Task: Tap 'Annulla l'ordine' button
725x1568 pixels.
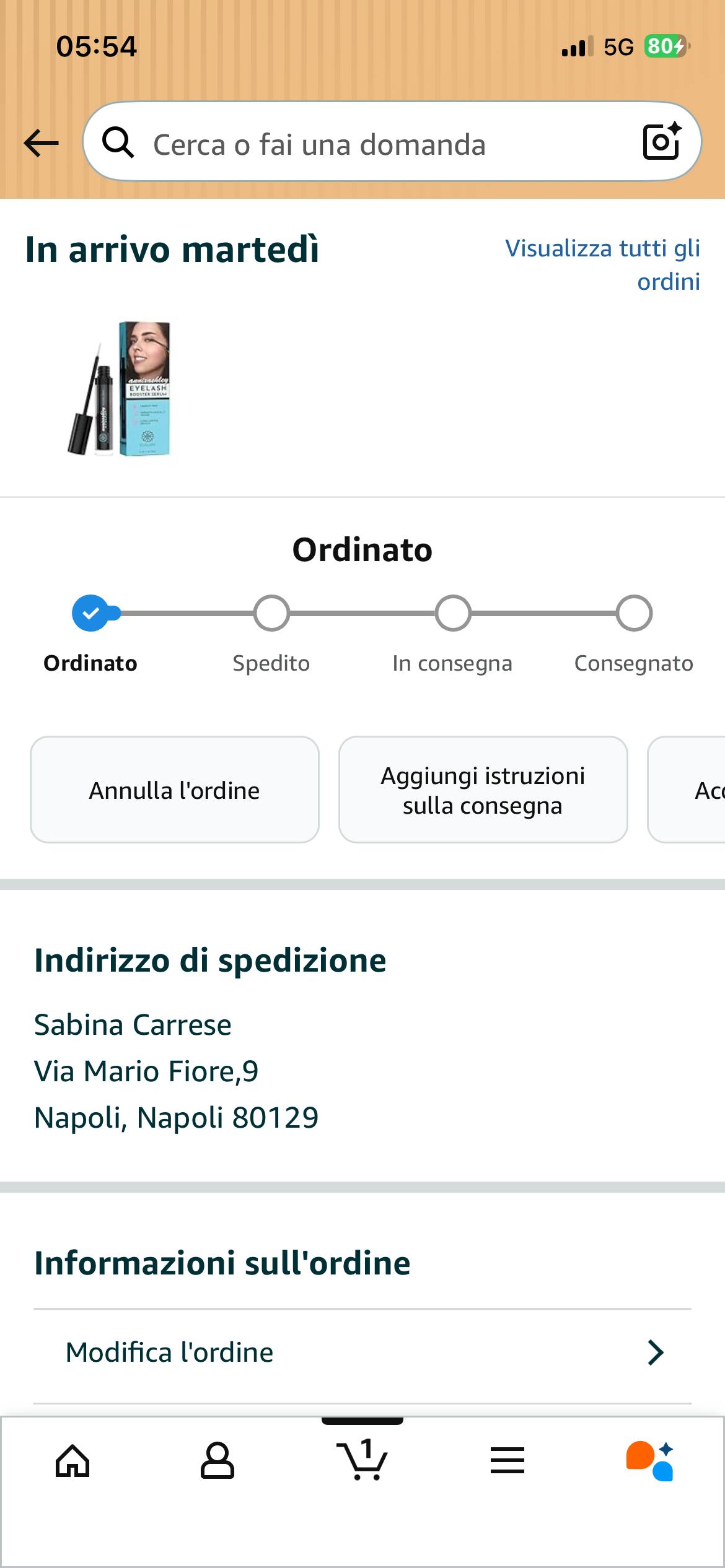Action: pos(175,790)
